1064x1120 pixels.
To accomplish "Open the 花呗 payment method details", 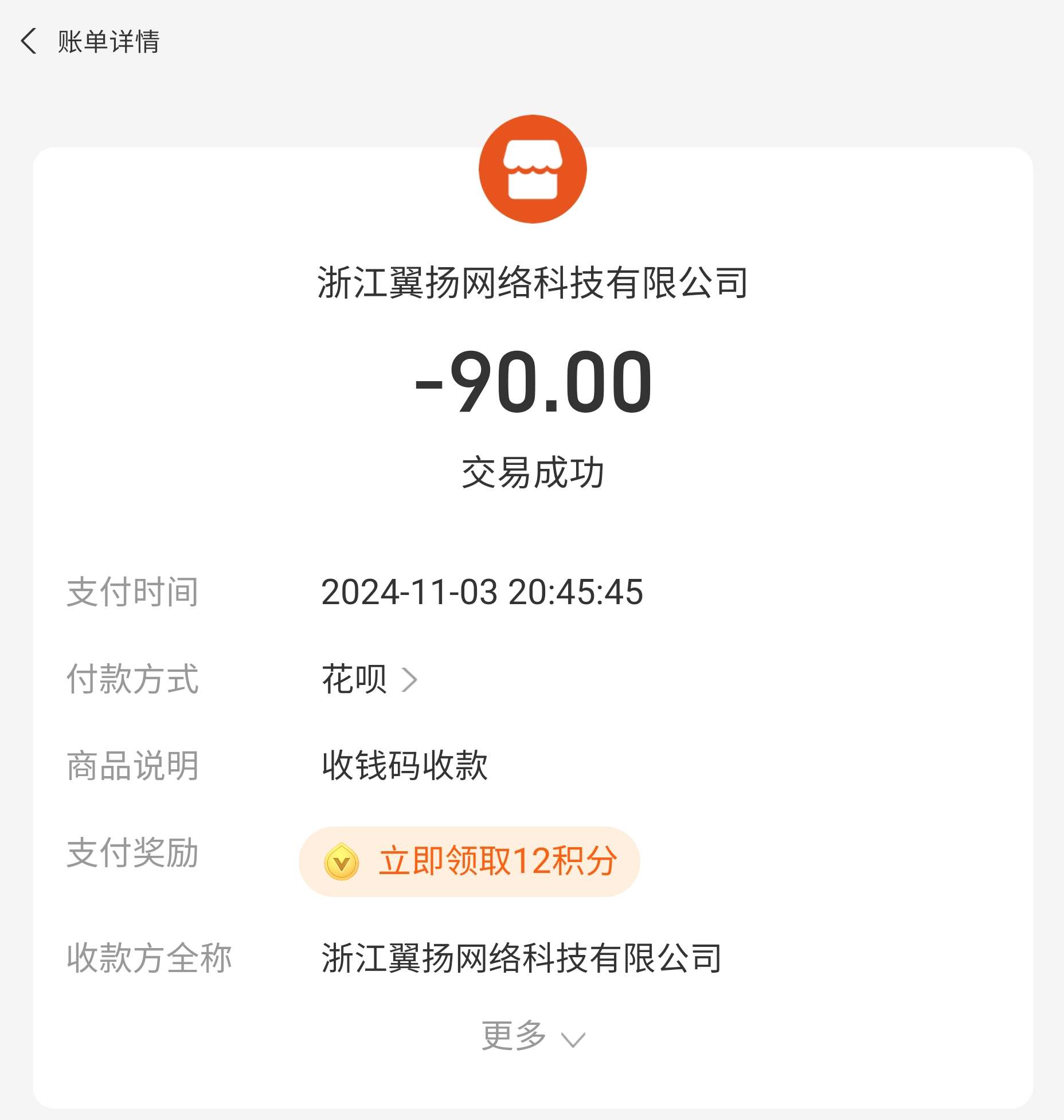I will (x=369, y=680).
